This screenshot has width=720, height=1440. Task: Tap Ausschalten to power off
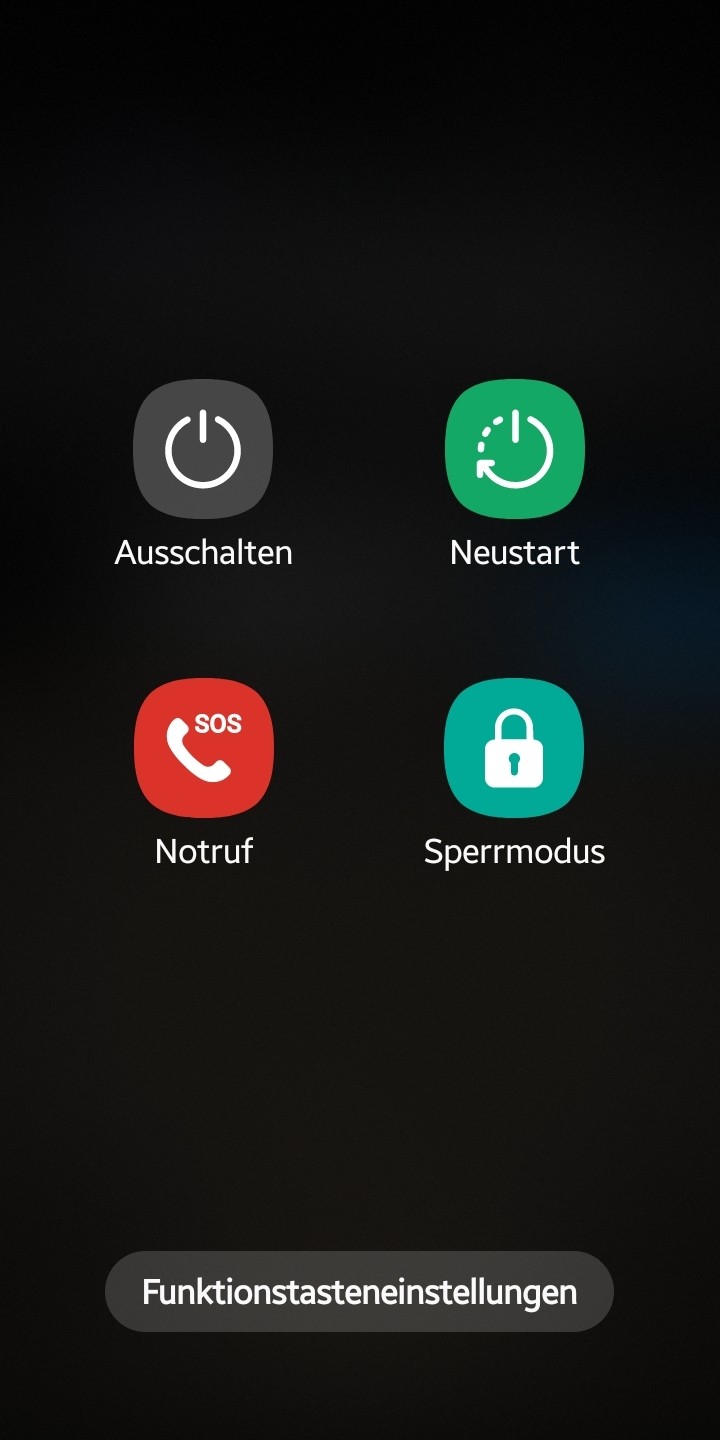203,449
